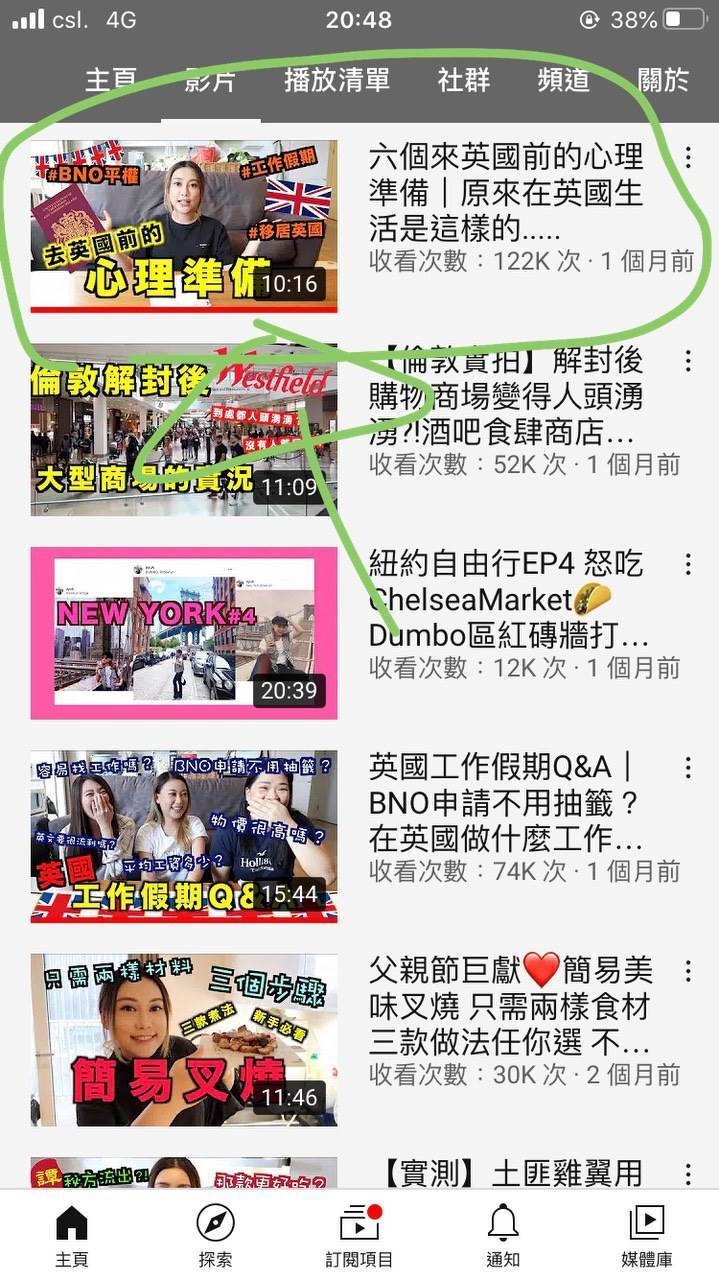
Task: Play the 英國工作假期Q&A video
Action: (183, 836)
